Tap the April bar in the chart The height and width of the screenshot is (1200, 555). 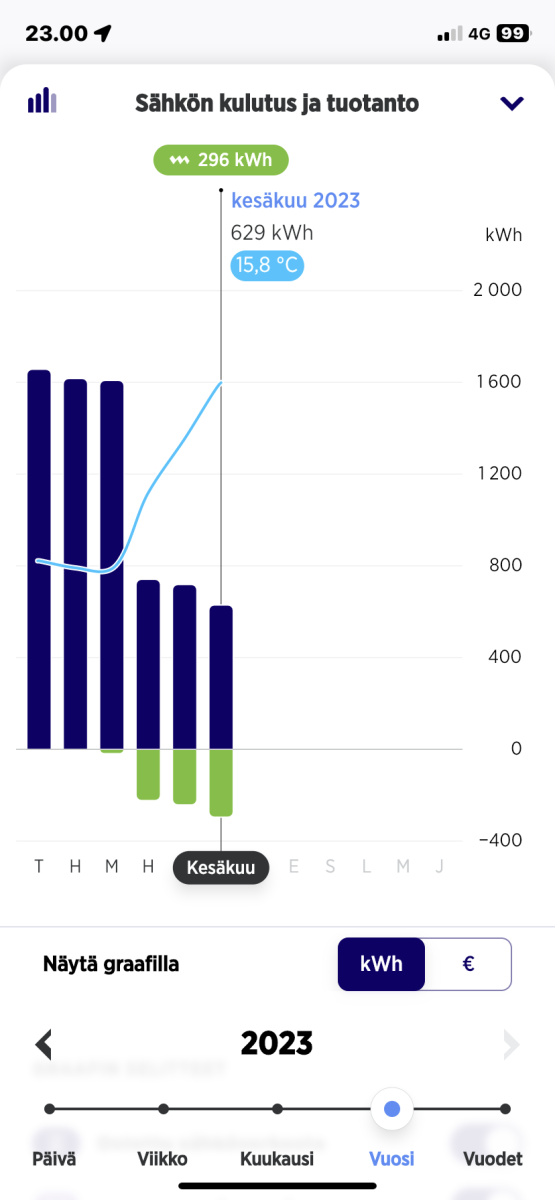(148, 690)
